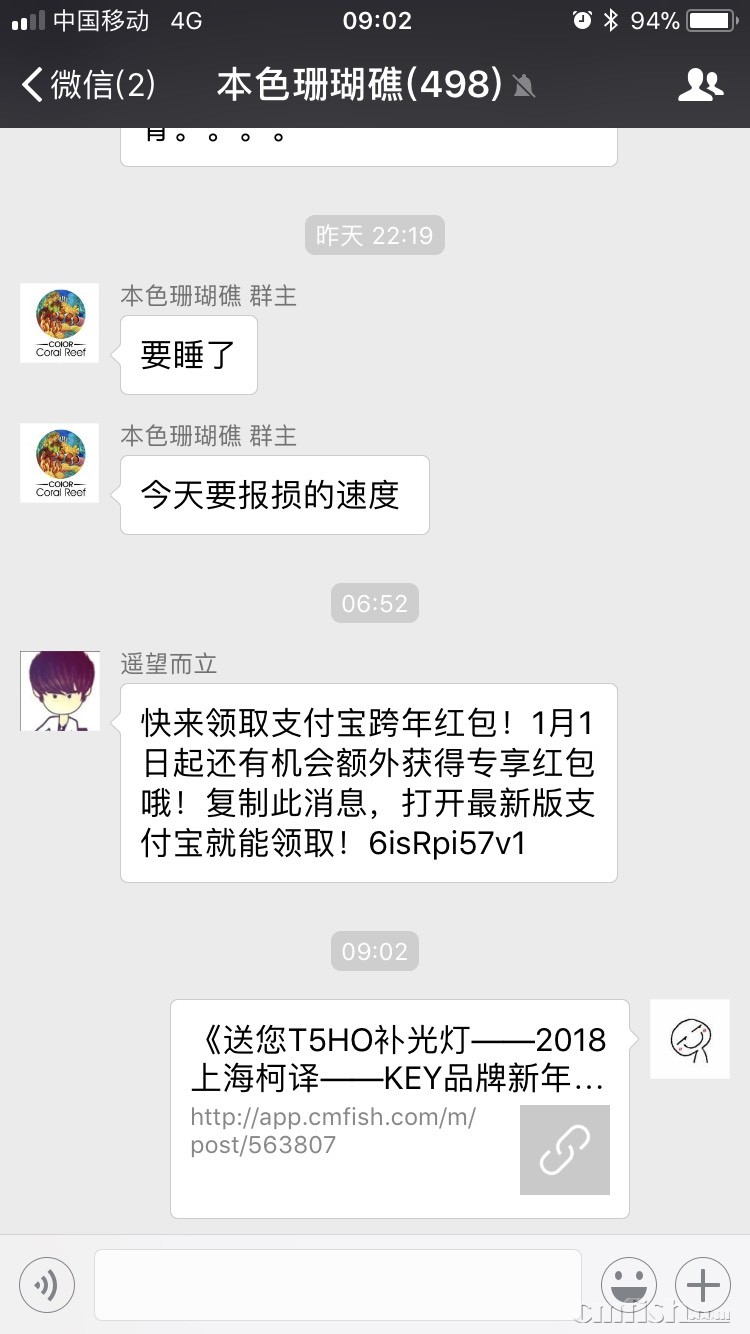Open 遥望而立's profile avatar
The width and height of the screenshot is (750, 1334).
click(x=59, y=691)
